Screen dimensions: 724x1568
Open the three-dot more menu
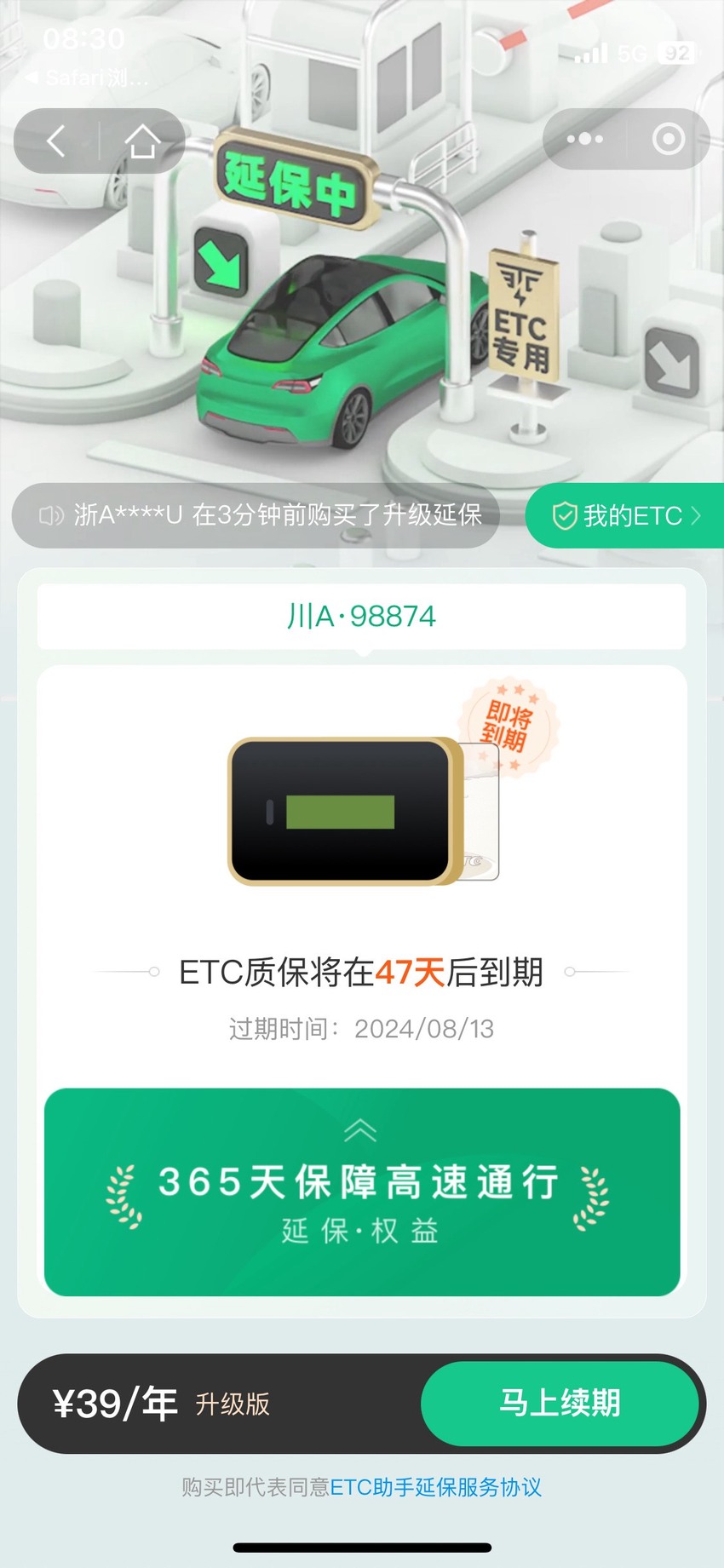(x=584, y=139)
